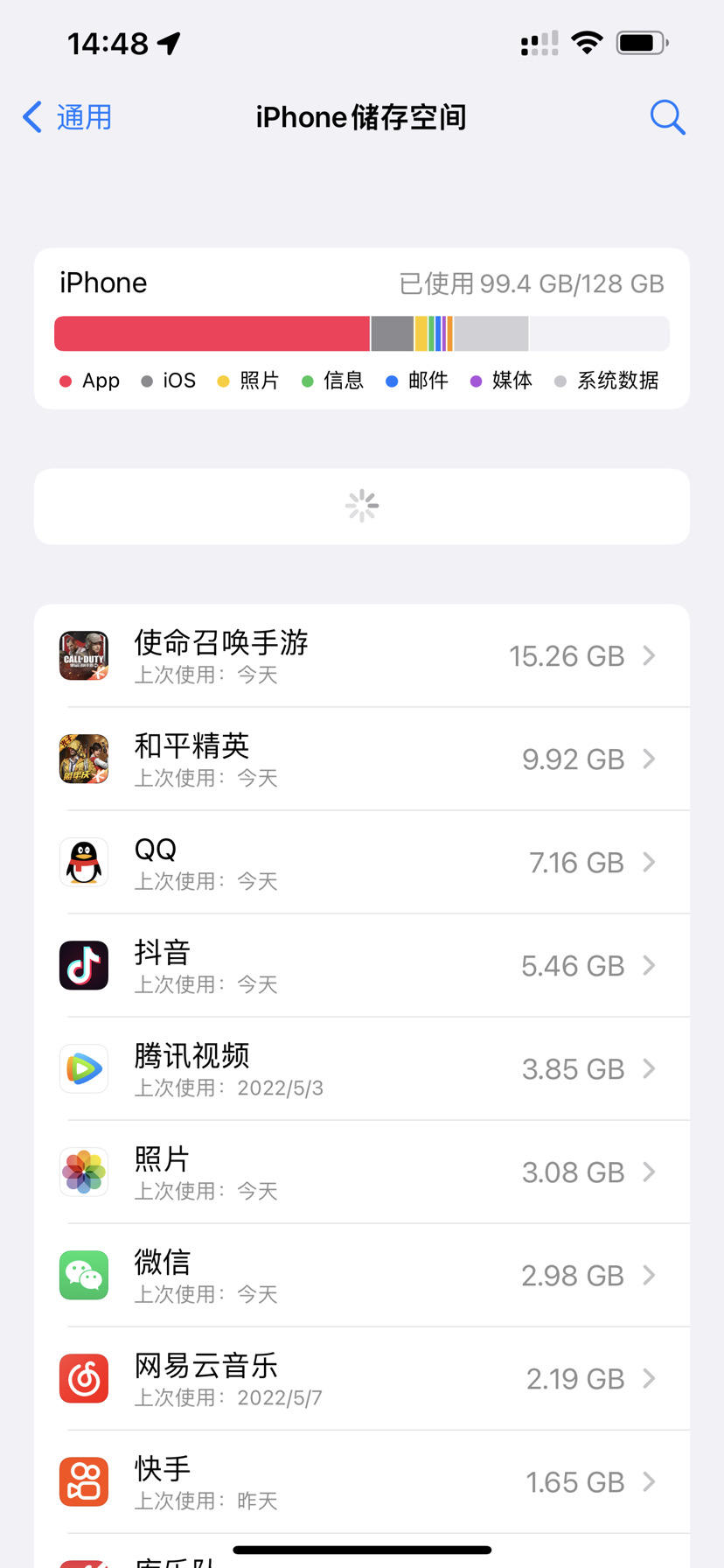Open 快手 storage details
The width and height of the screenshot is (724, 1568).
[x=362, y=1482]
